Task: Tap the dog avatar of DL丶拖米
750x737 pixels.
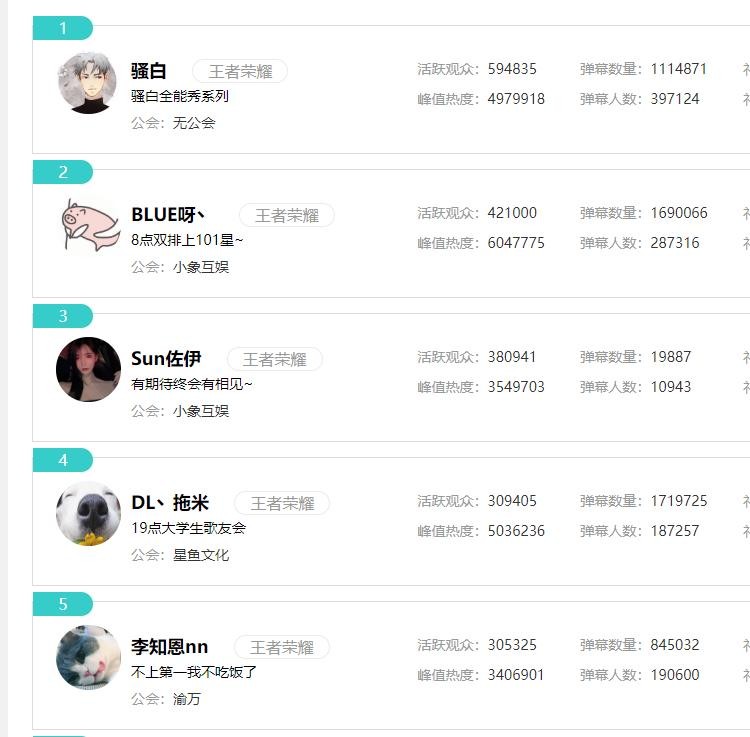Action: [x=88, y=514]
